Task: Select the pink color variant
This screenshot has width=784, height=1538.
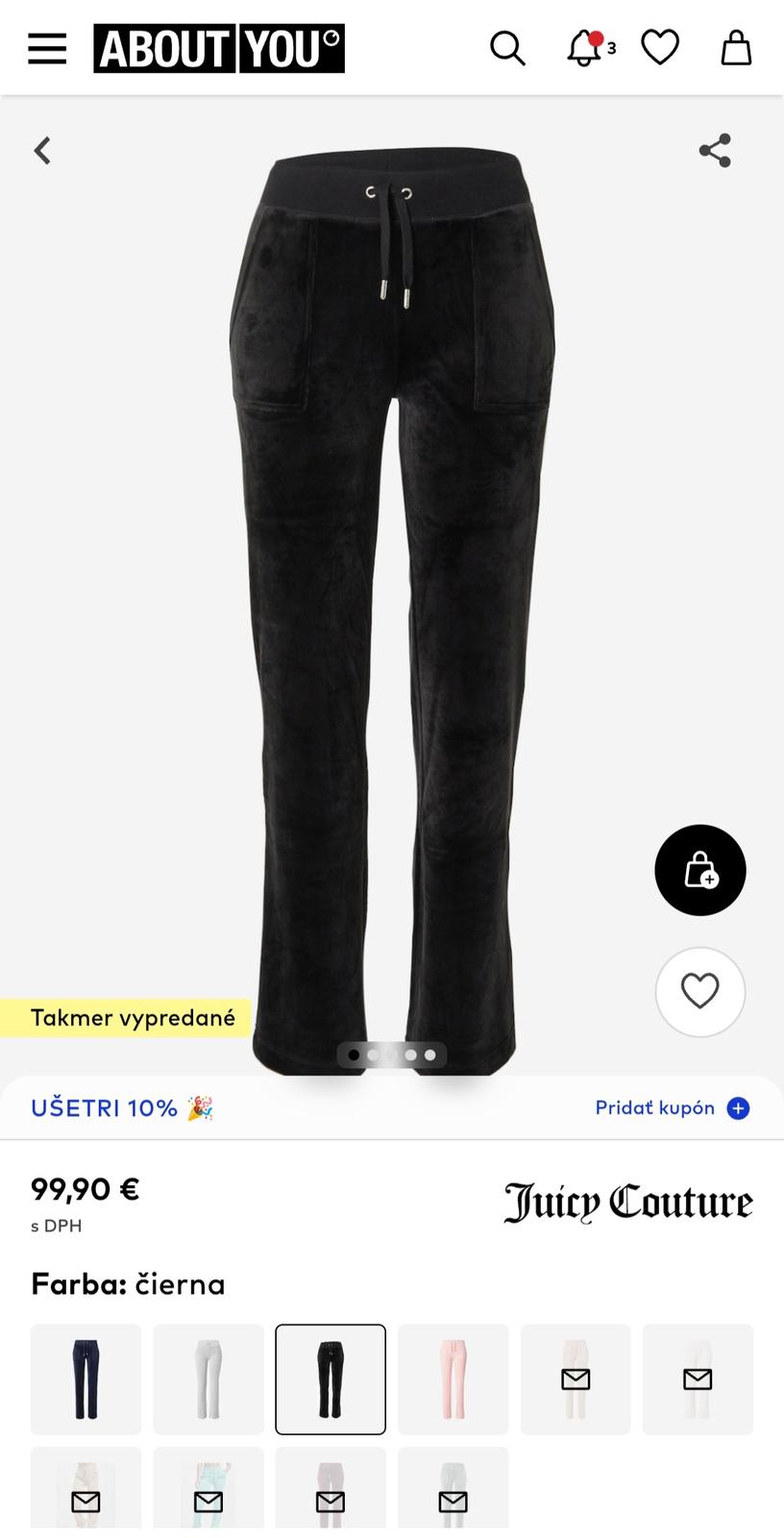Action: click(453, 1379)
